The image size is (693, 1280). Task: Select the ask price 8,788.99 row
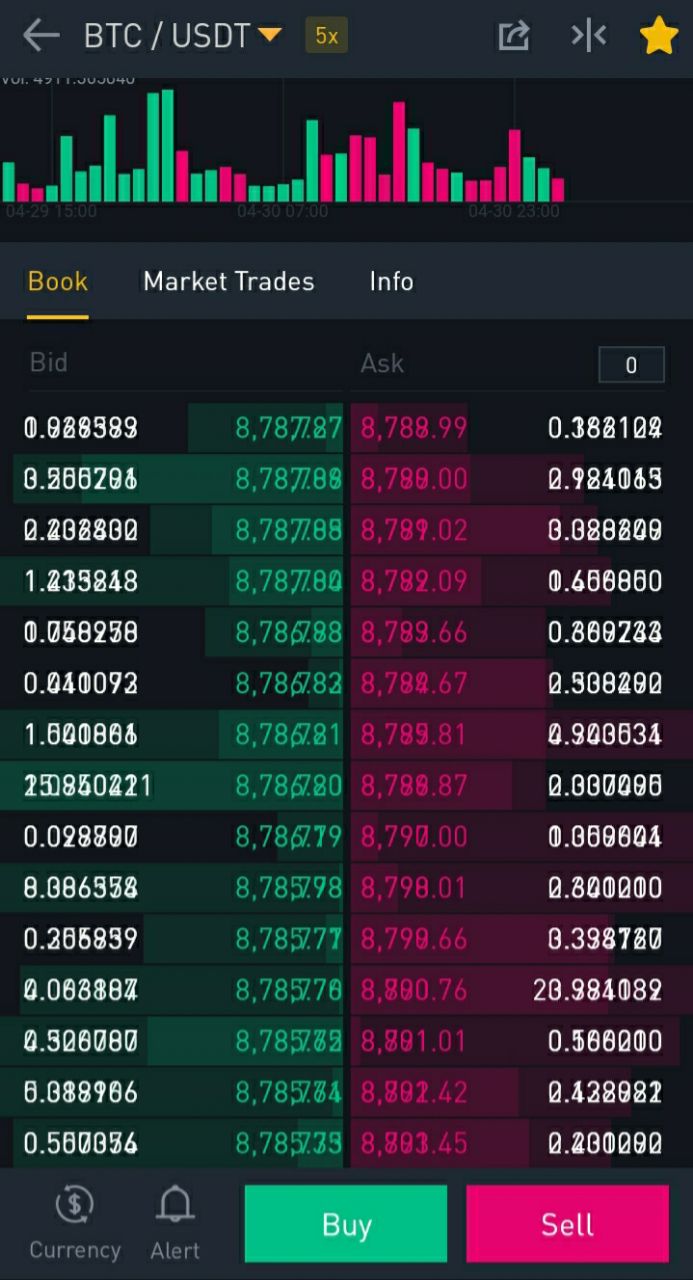(519, 428)
